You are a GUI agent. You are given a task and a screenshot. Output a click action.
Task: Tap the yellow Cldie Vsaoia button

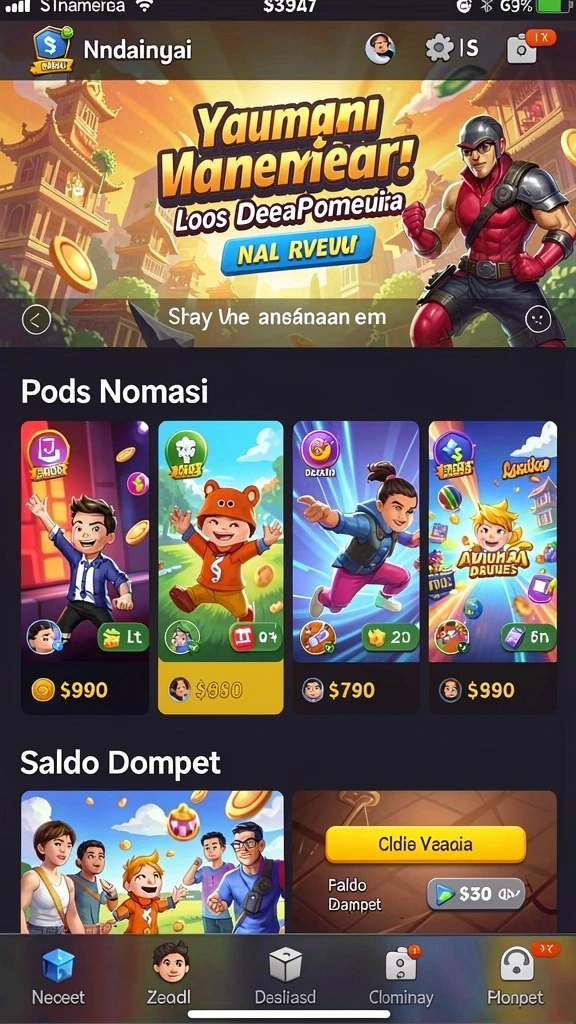click(425, 844)
